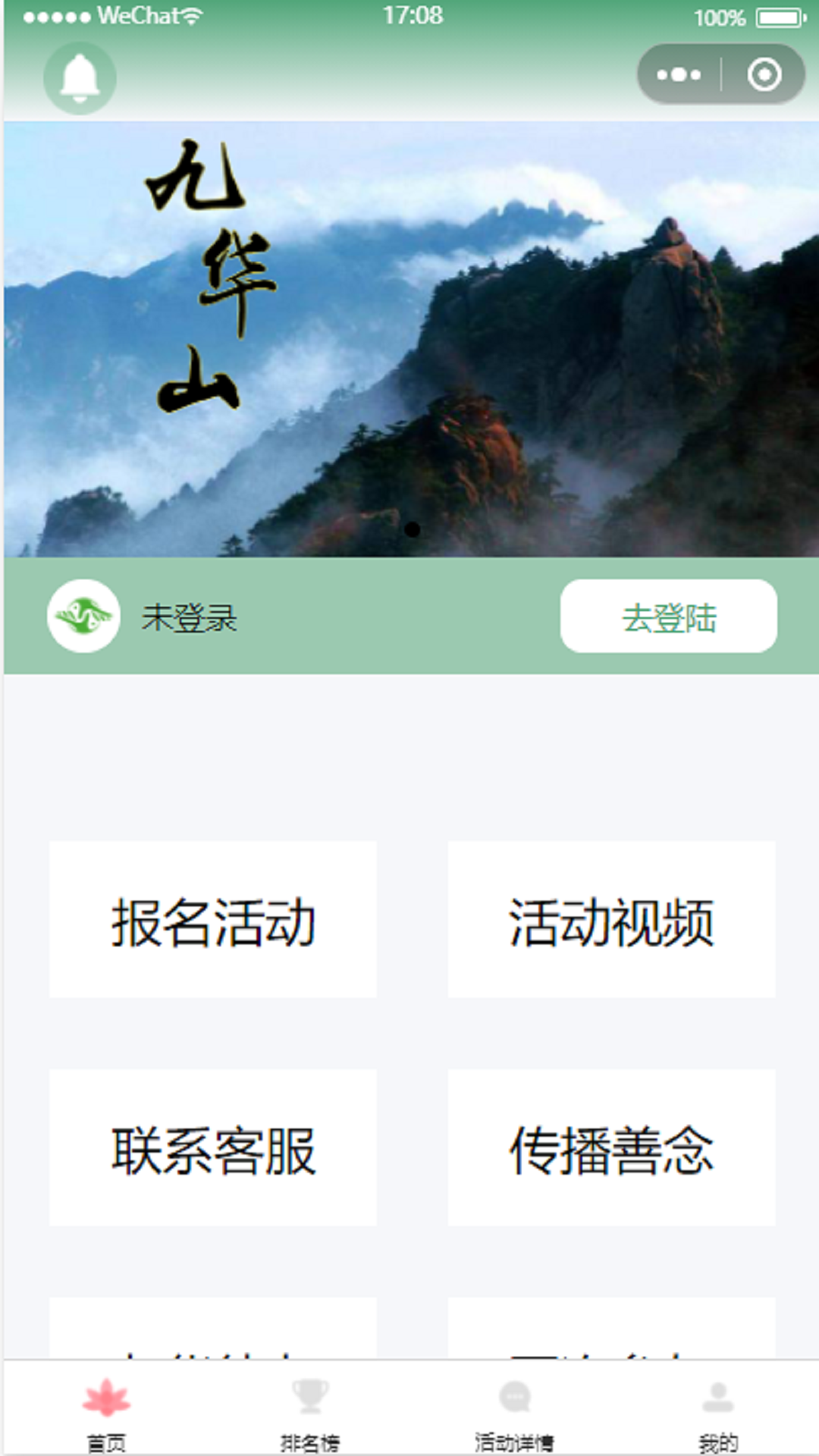Open the 九华山 banner image
819x1456 pixels.
tap(411, 340)
